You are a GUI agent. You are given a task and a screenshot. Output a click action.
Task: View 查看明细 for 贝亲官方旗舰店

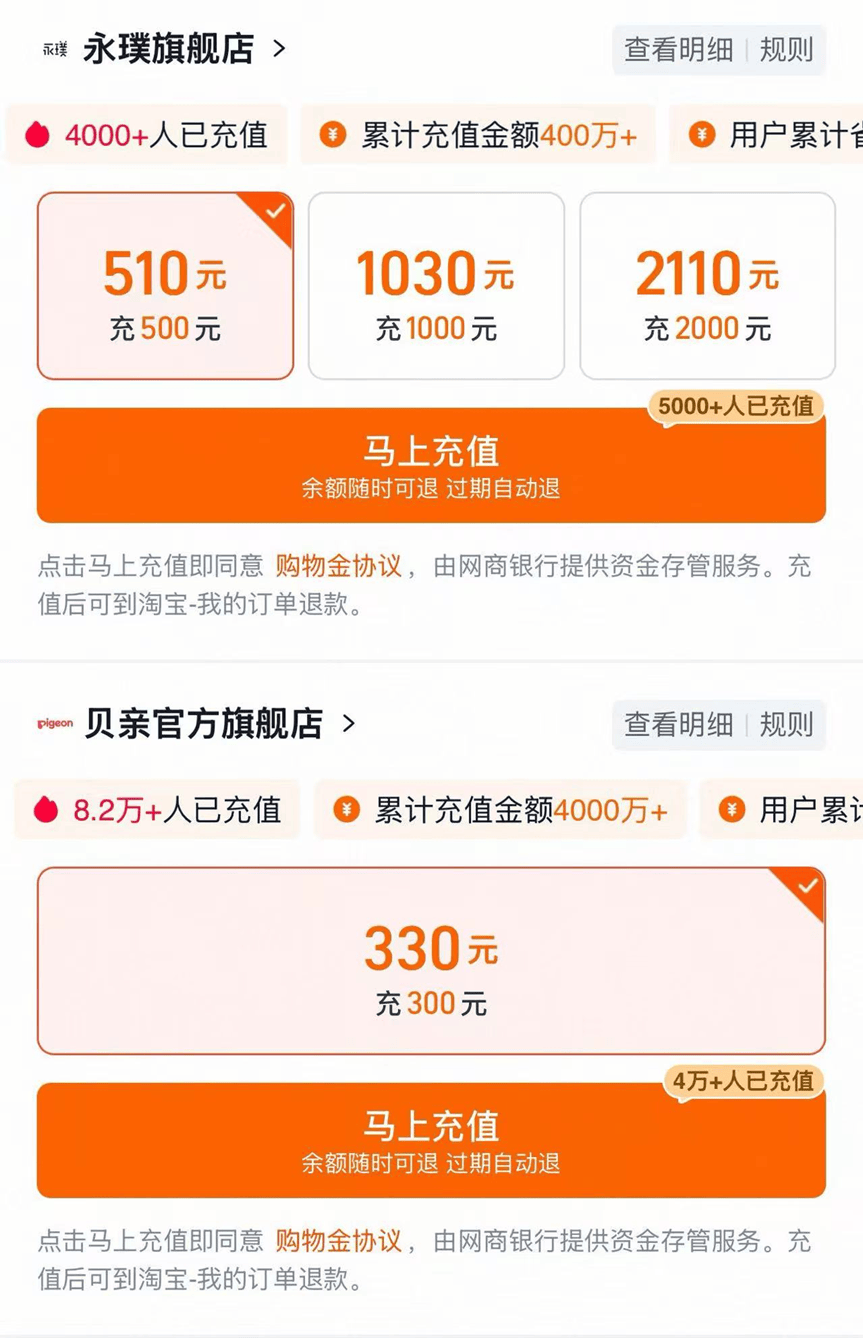pos(678,724)
